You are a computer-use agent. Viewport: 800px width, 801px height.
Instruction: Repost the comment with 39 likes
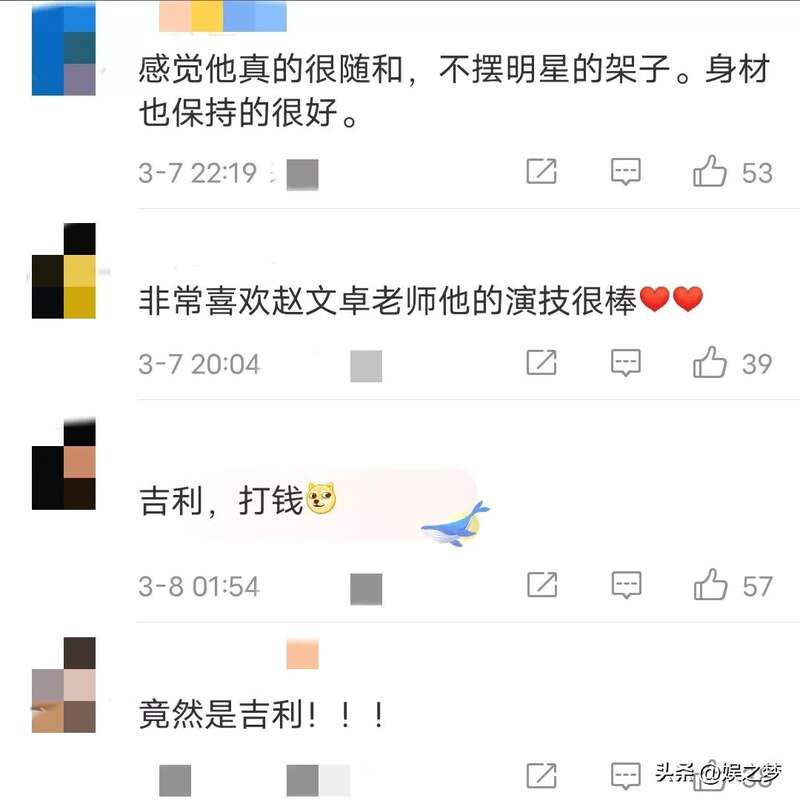(541, 362)
